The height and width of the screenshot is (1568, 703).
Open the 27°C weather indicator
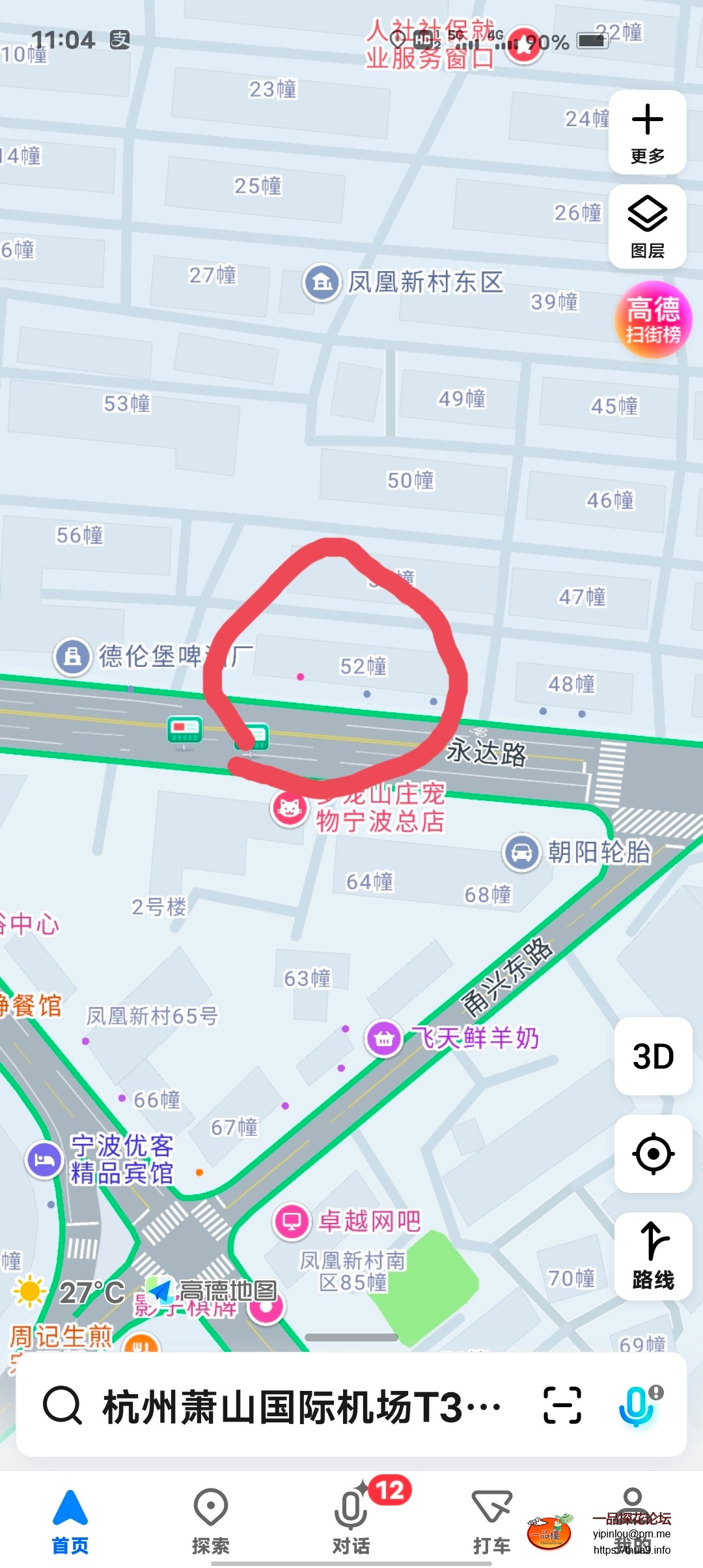tap(72, 1292)
